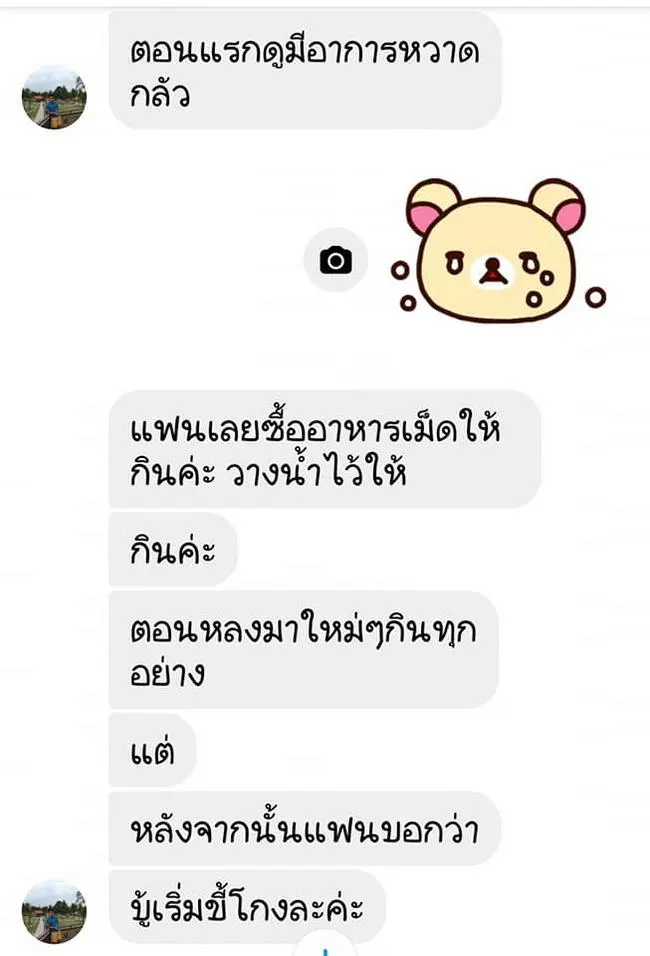Open sender's avatar beside the 'บู้เริ่มขี้โกงละค่ะ' message
The image size is (650, 956).
coord(54,911)
